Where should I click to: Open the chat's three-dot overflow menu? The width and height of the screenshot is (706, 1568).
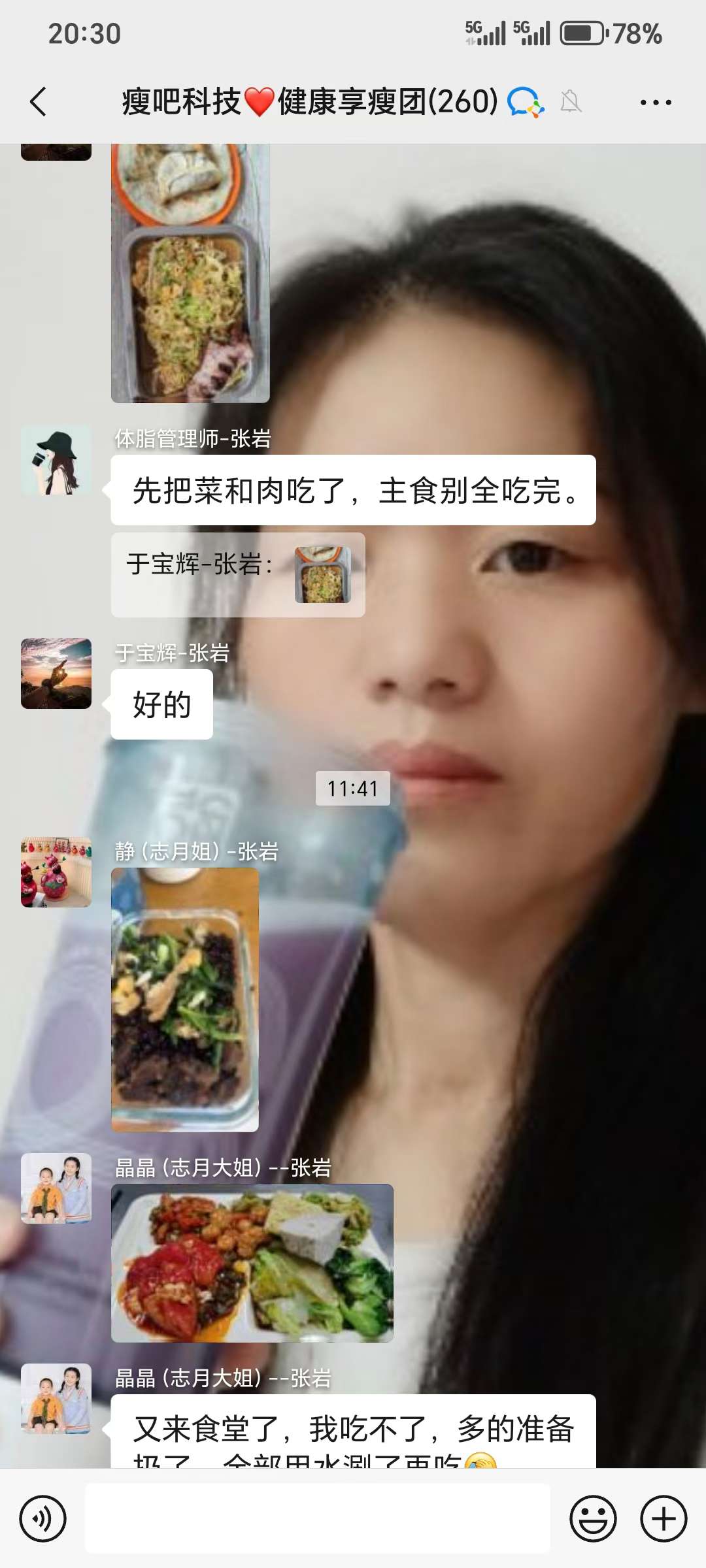point(655,103)
